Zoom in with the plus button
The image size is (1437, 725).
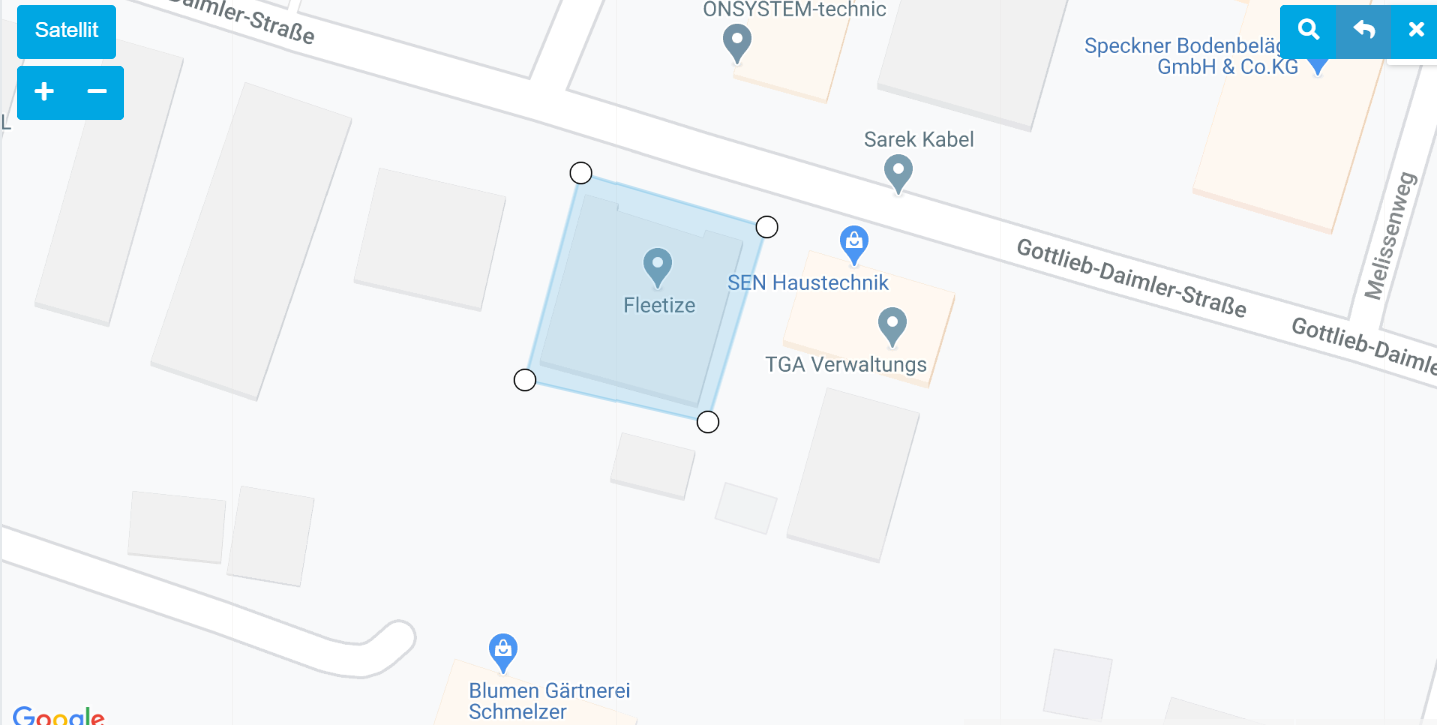coord(44,92)
